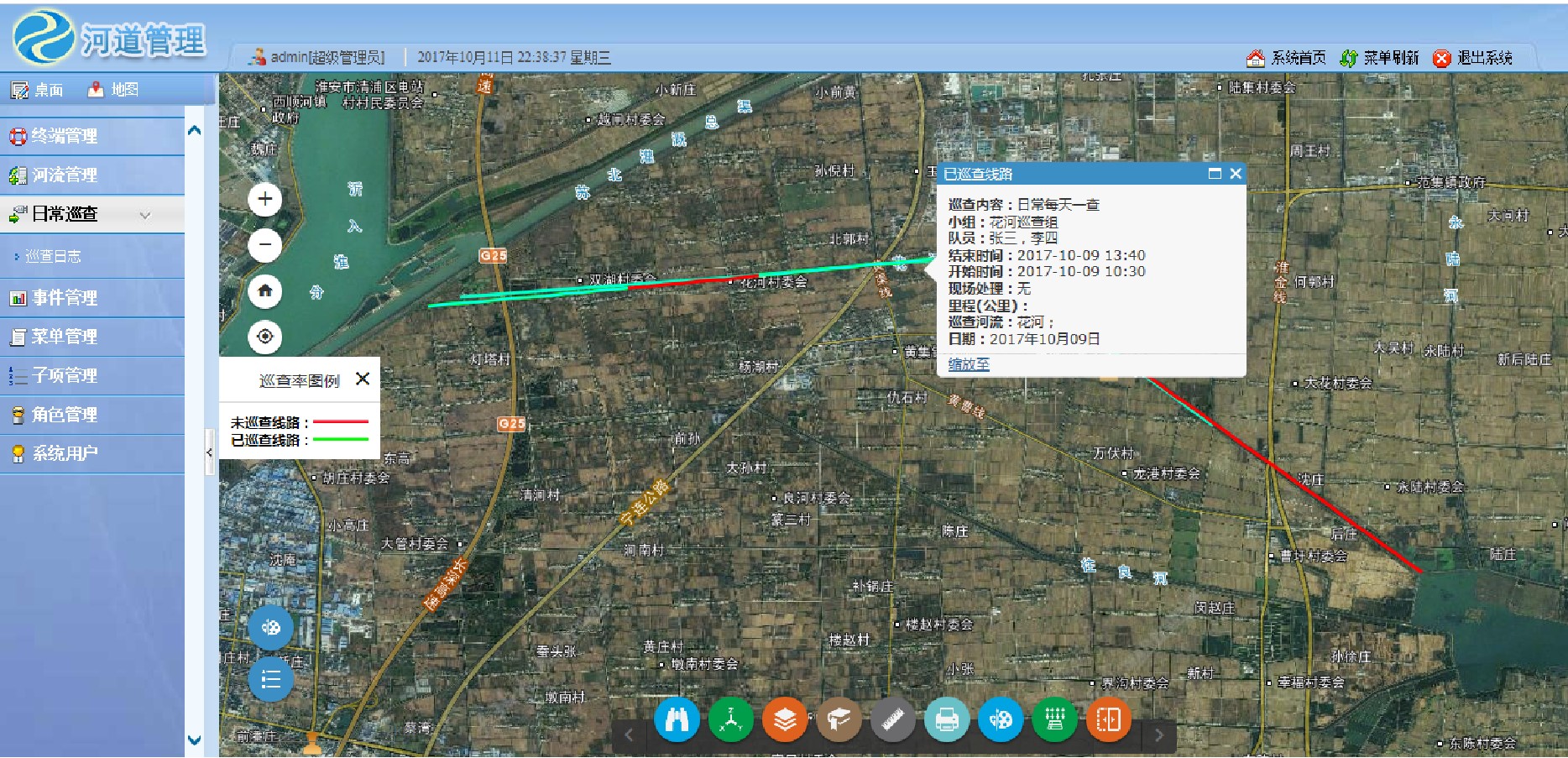This screenshot has height=758, width=1568.
Task: Open 角色管理 menu
Action: pyautogui.click(x=65, y=415)
